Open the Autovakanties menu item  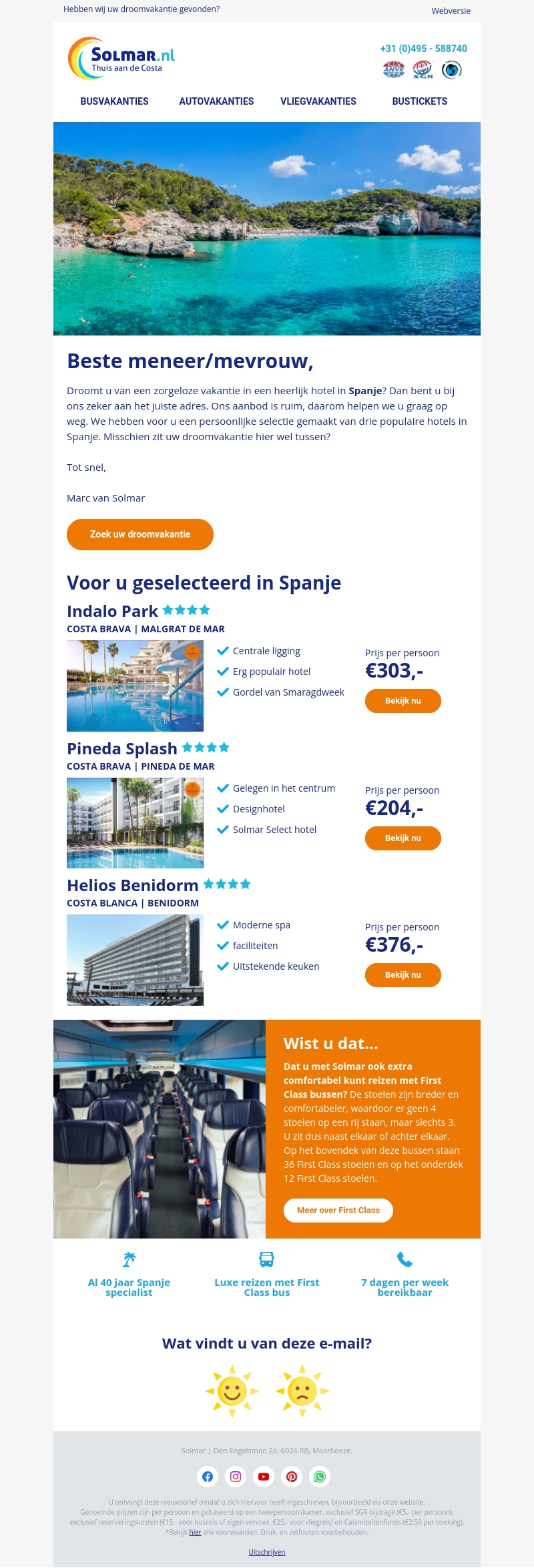[216, 101]
